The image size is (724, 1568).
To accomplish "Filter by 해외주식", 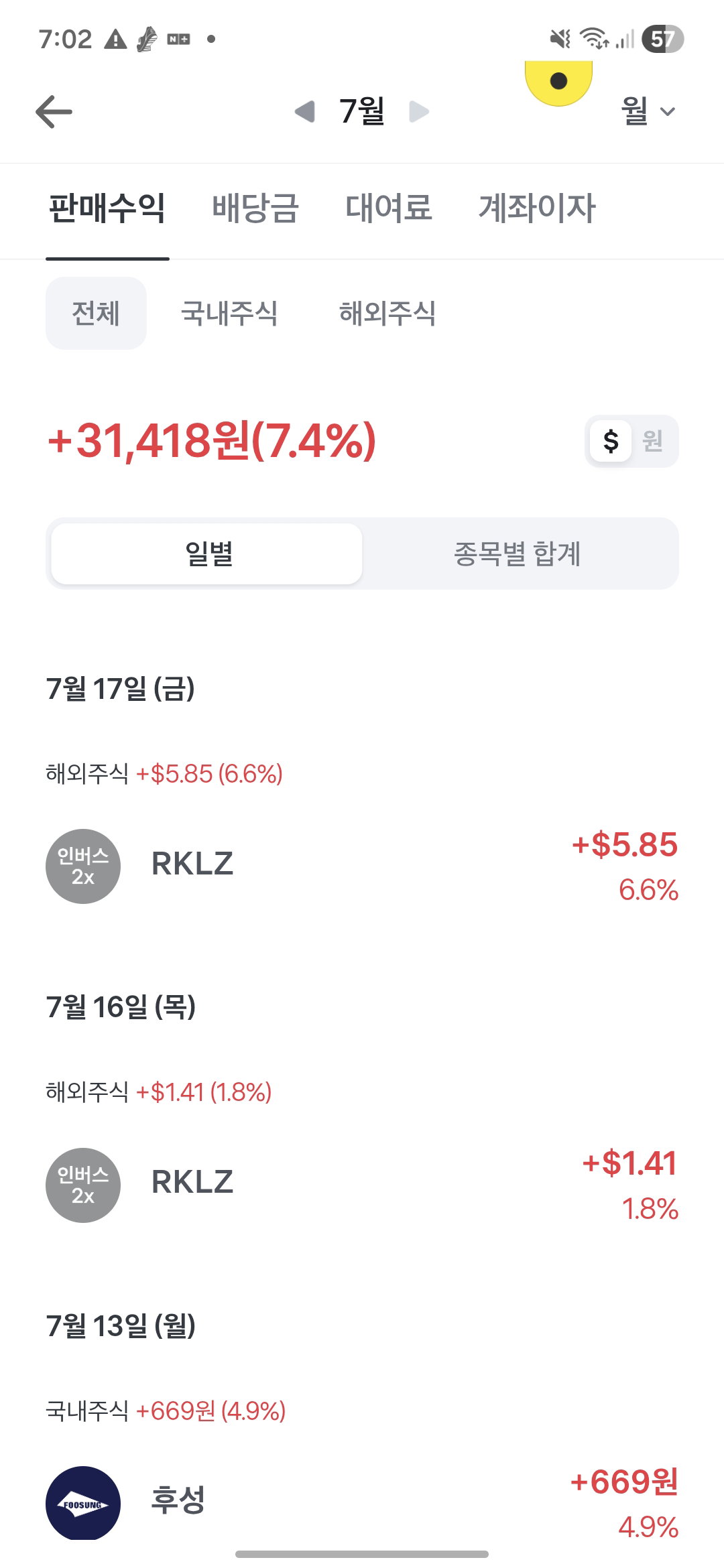I will click(387, 313).
